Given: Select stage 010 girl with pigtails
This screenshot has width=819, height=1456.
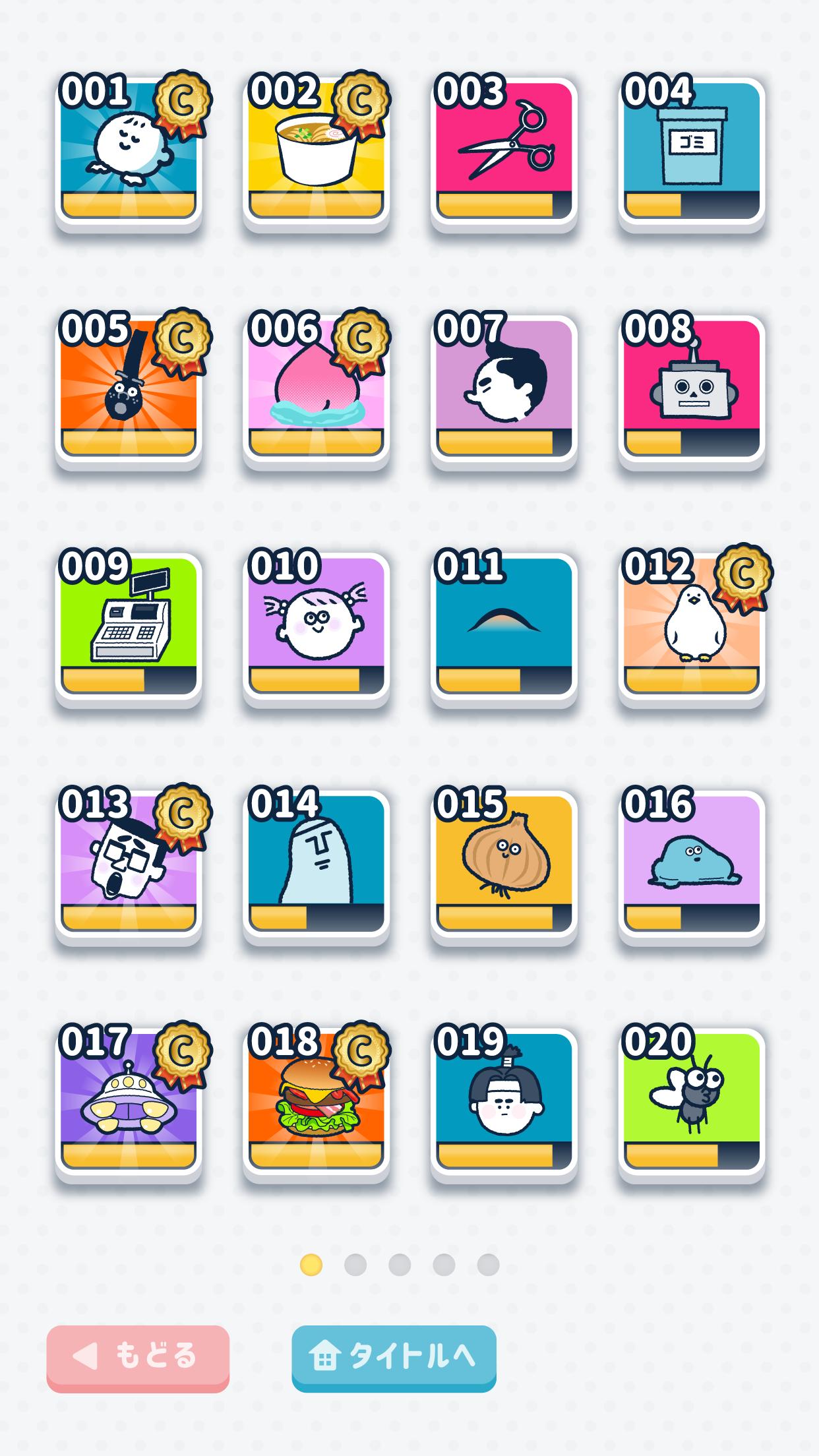Looking at the screenshot, I should (317, 627).
